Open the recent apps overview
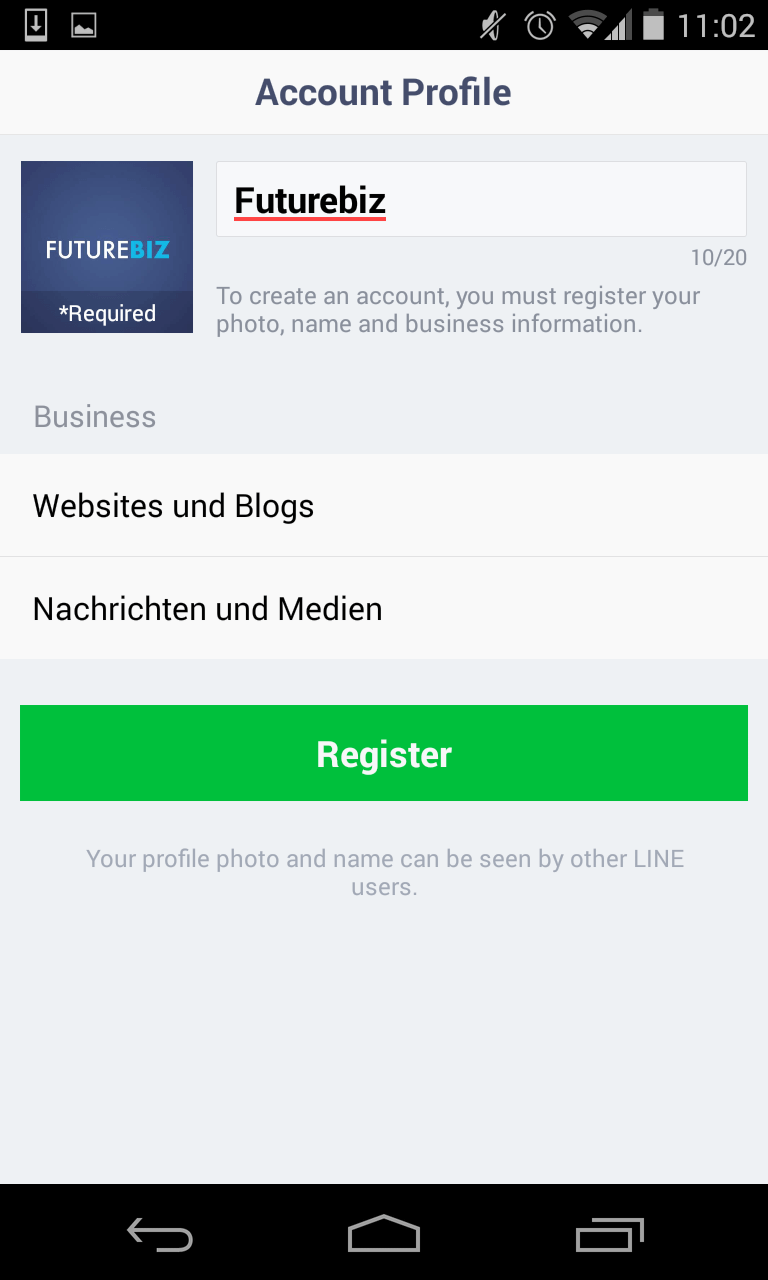 click(x=610, y=1235)
